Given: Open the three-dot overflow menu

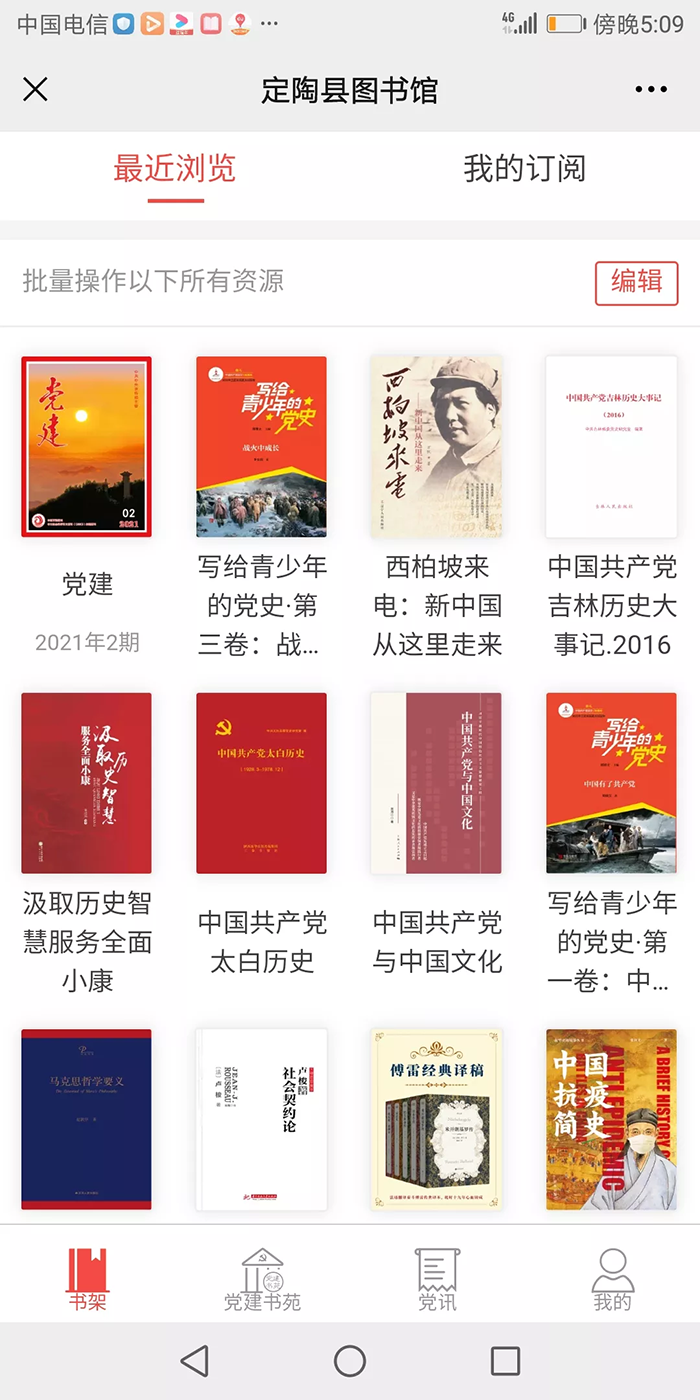Looking at the screenshot, I should pos(651,90).
